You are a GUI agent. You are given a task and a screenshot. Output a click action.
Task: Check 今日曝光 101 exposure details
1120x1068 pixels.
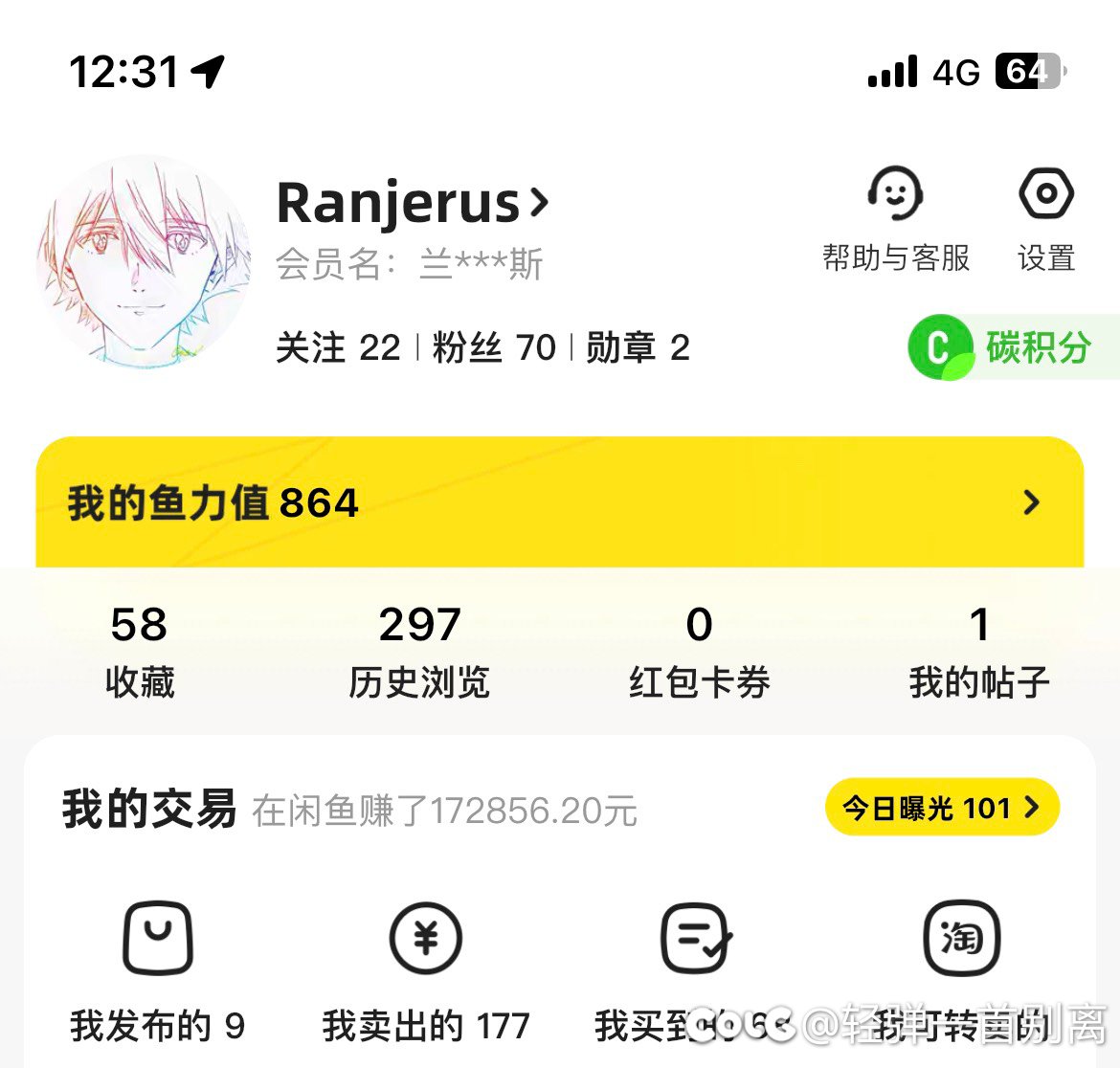coord(942,808)
